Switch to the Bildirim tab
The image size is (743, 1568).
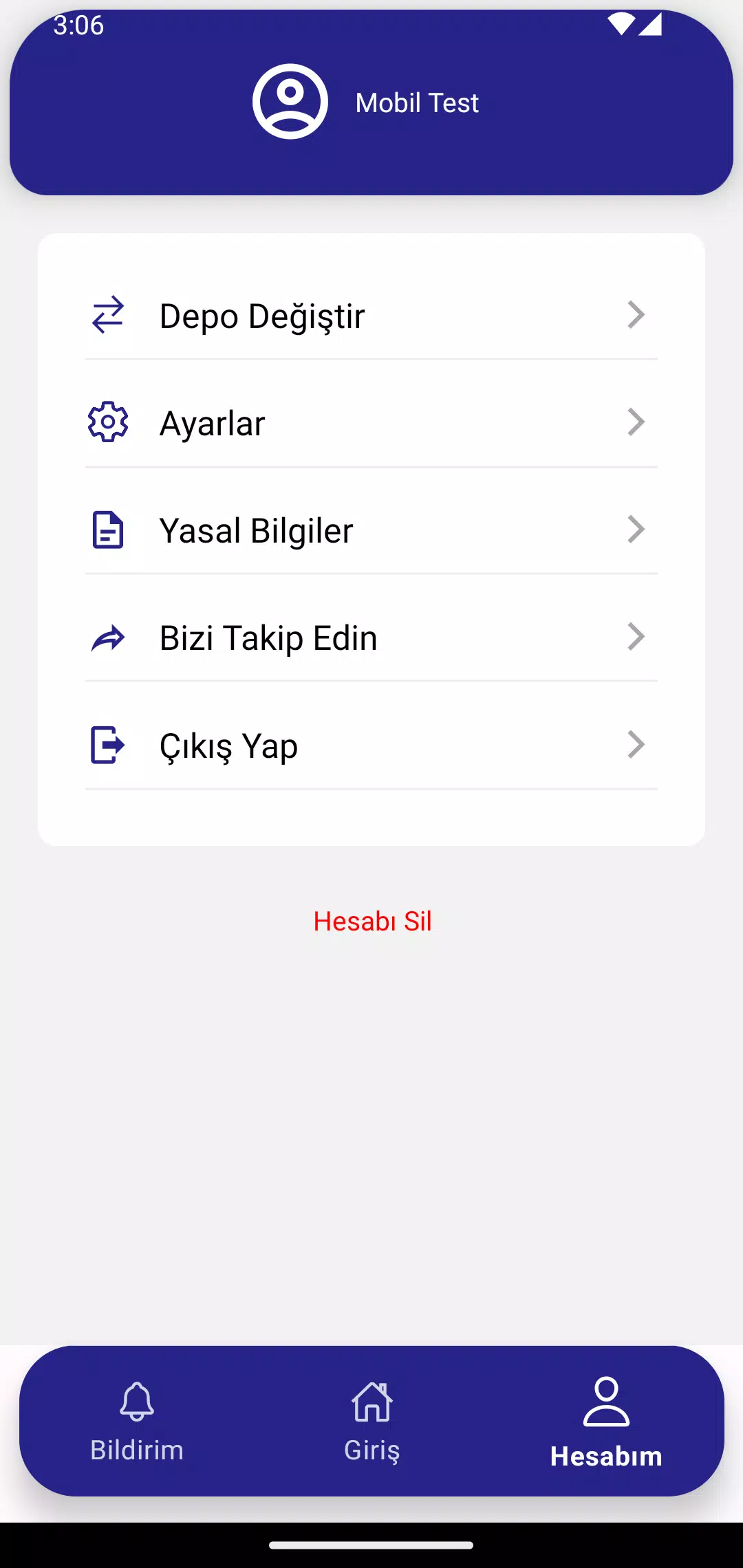point(137,1422)
